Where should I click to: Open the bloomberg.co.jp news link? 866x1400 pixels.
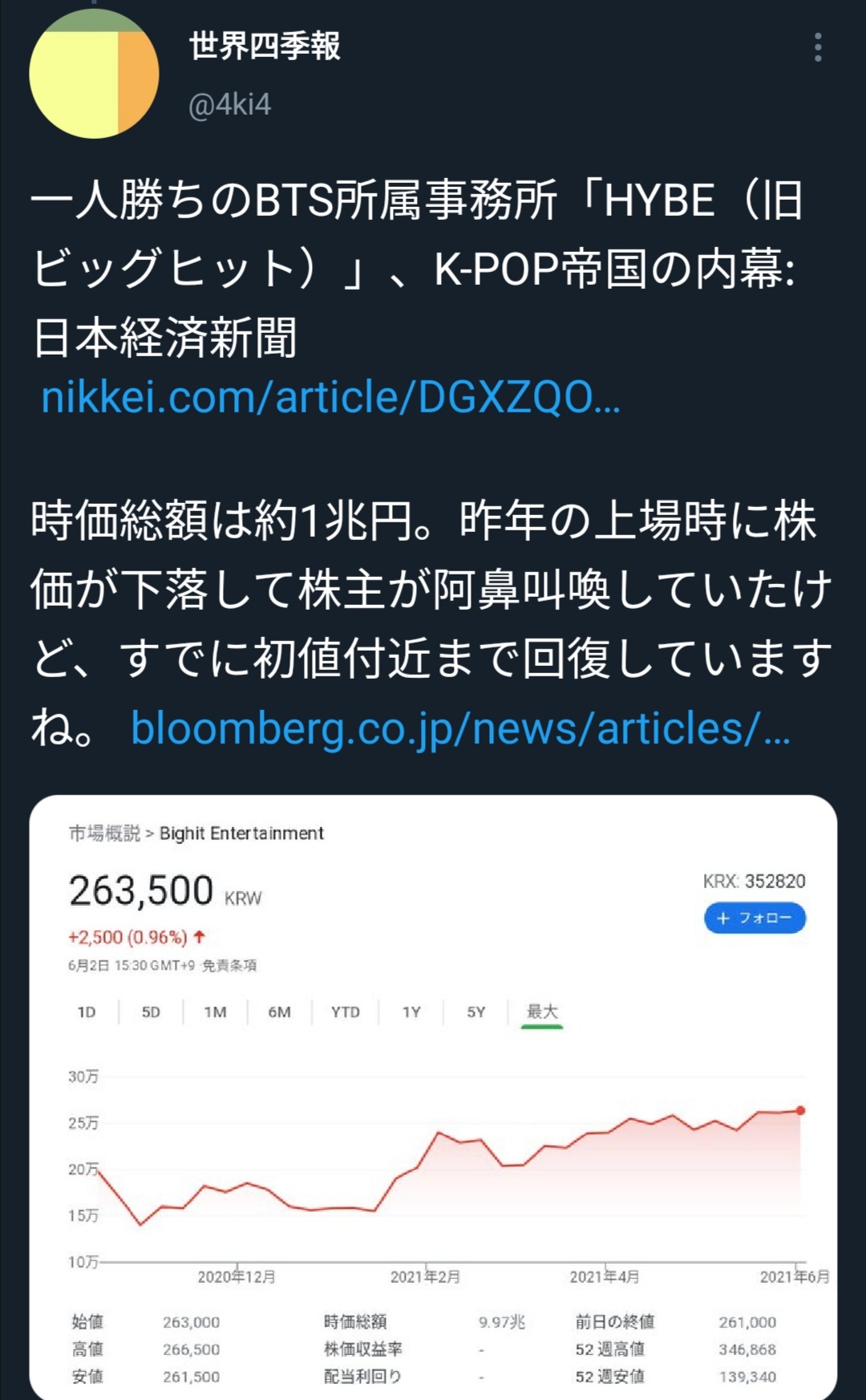click(x=460, y=728)
